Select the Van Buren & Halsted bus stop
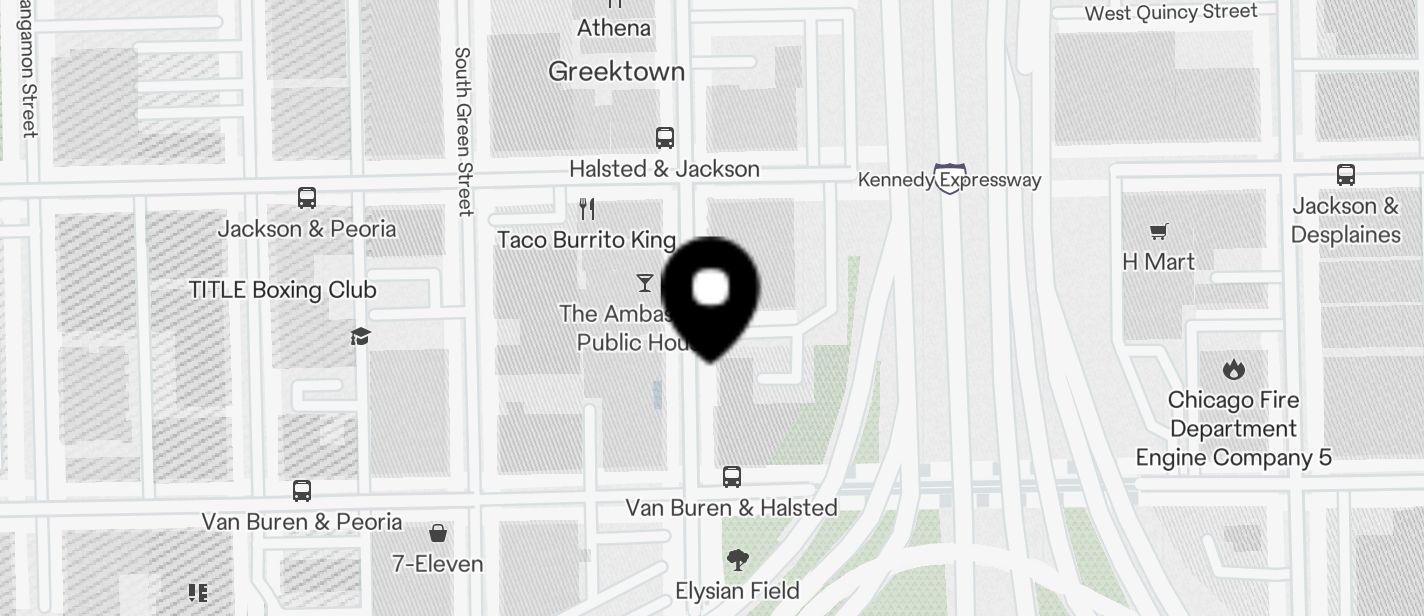 [x=732, y=477]
